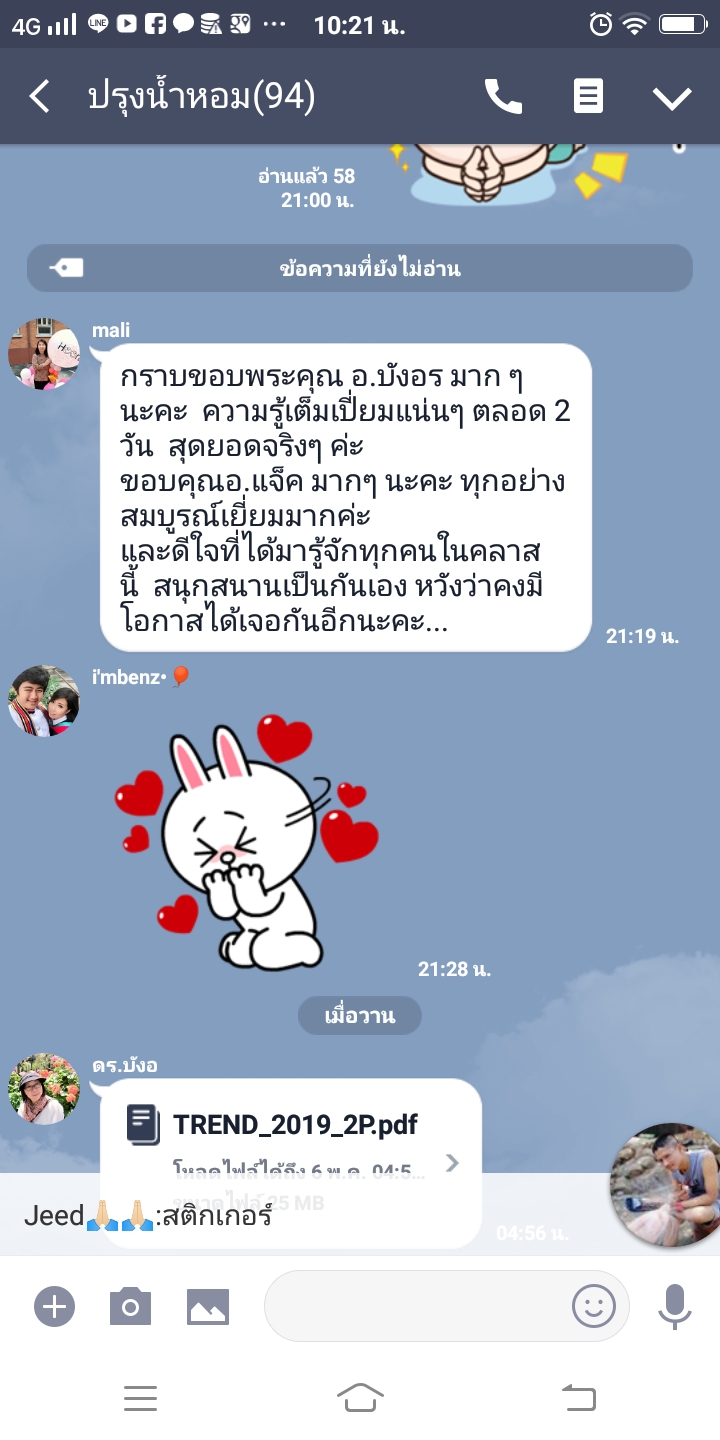720x1440 pixels.
Task: Go to the system home screen
Action: [360, 1398]
